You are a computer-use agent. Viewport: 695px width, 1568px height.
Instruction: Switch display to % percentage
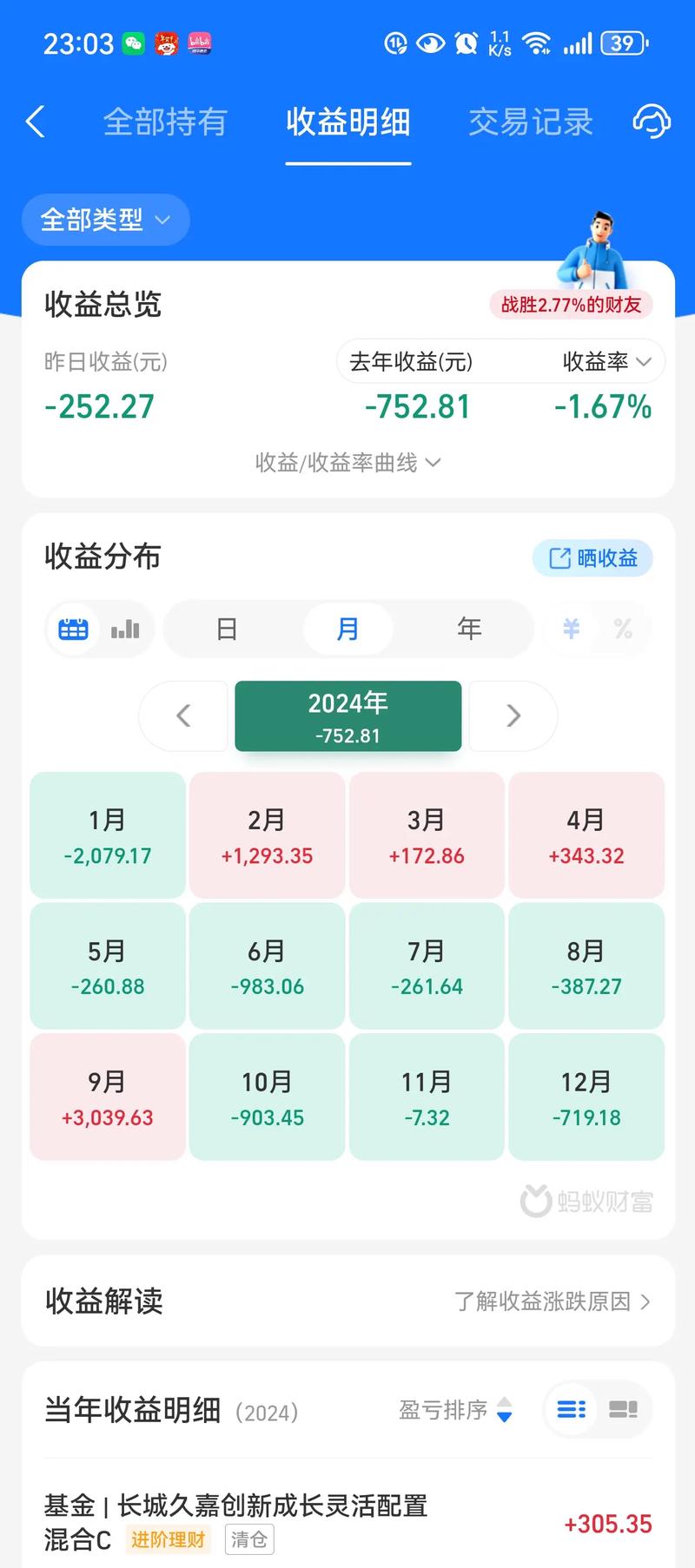point(623,629)
